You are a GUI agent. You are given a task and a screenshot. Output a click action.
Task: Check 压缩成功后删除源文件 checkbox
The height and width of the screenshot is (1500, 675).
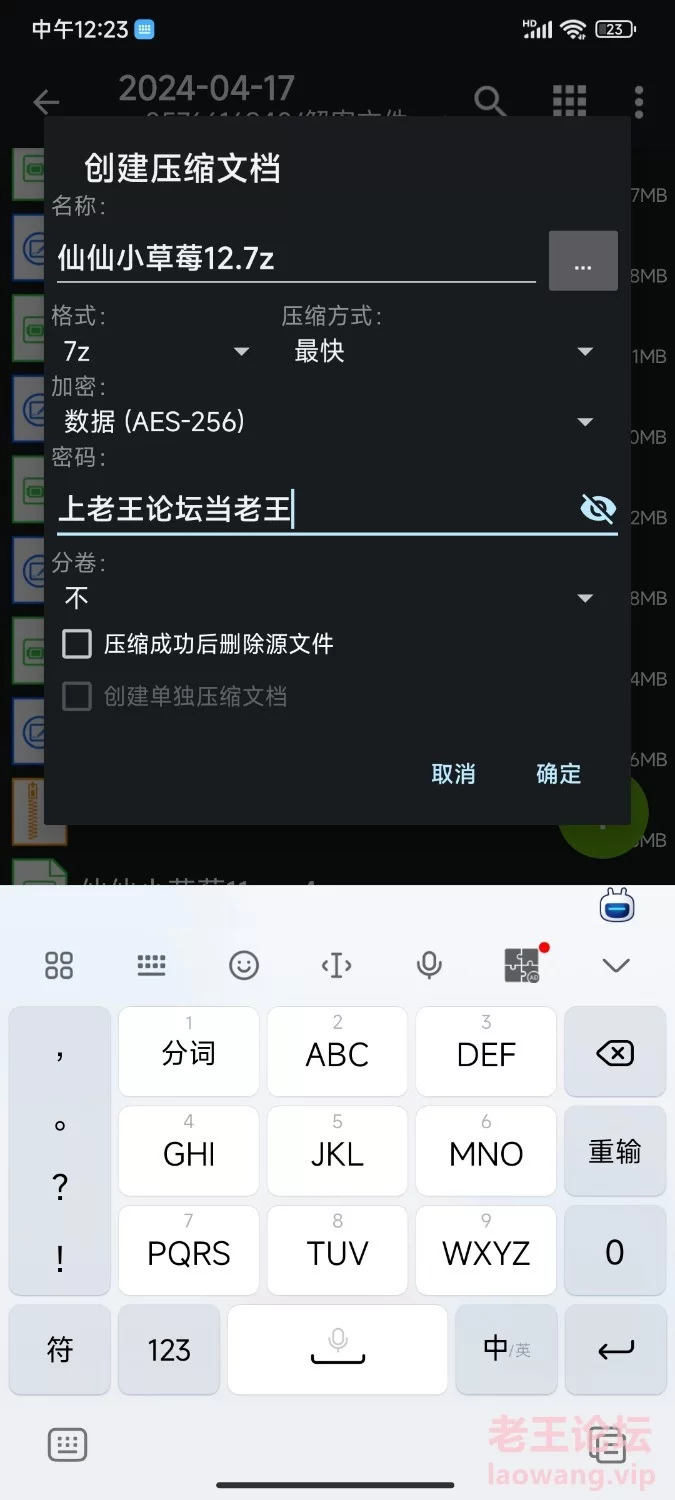(x=77, y=644)
